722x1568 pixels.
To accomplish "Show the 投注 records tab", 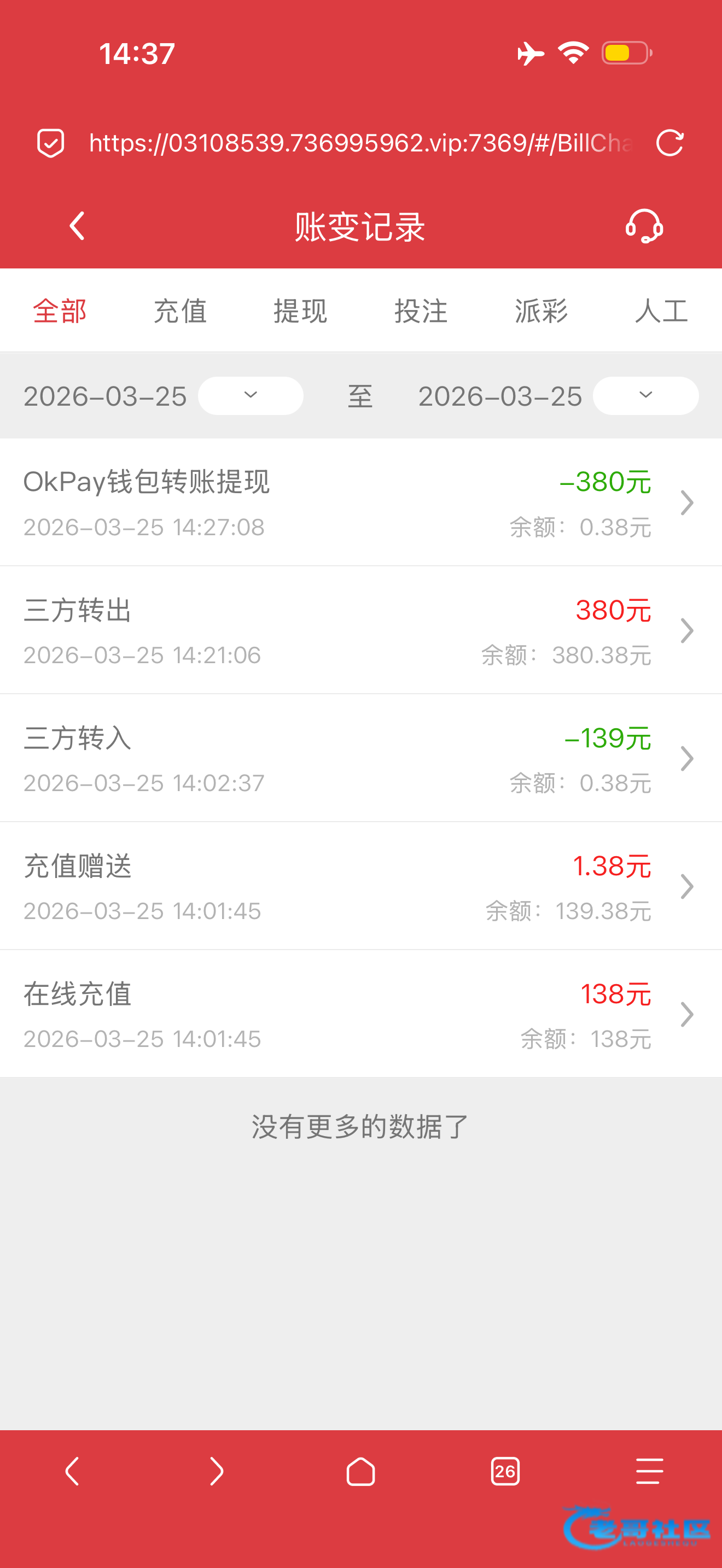I will pos(421,311).
